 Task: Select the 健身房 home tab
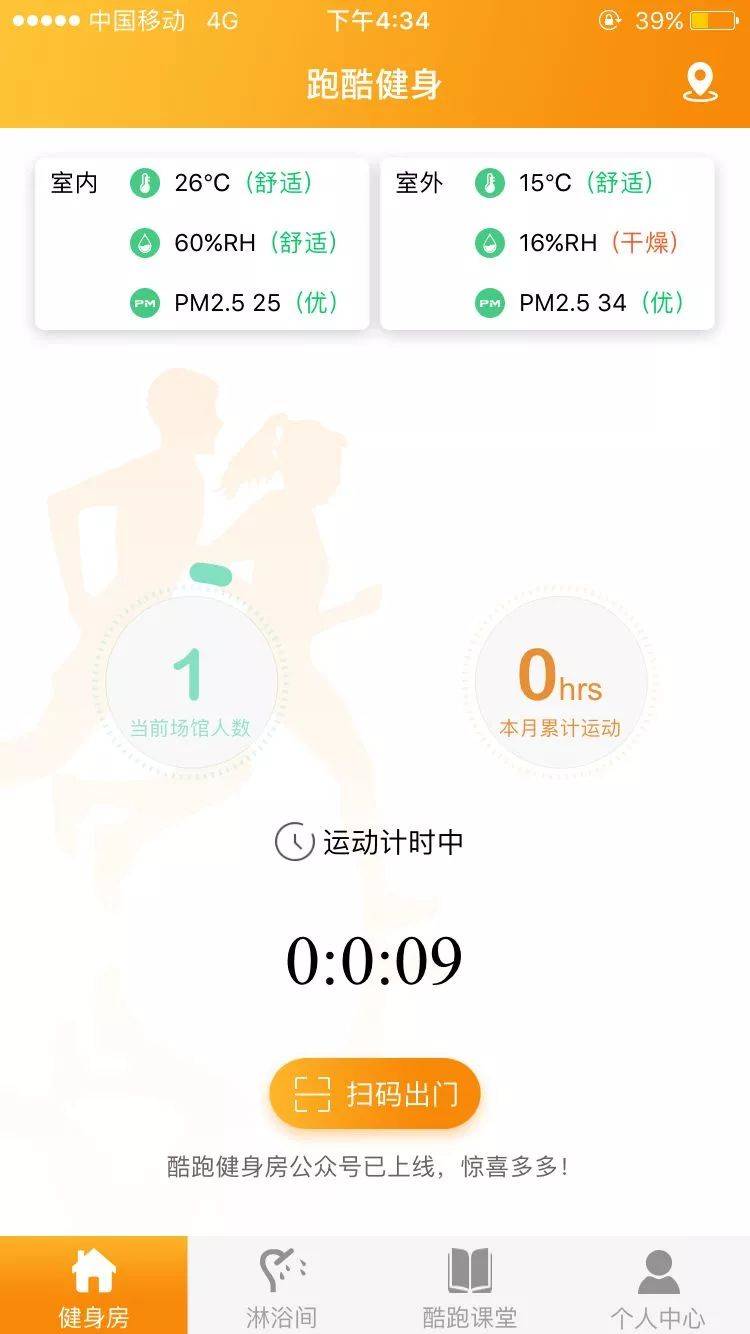point(94,1285)
